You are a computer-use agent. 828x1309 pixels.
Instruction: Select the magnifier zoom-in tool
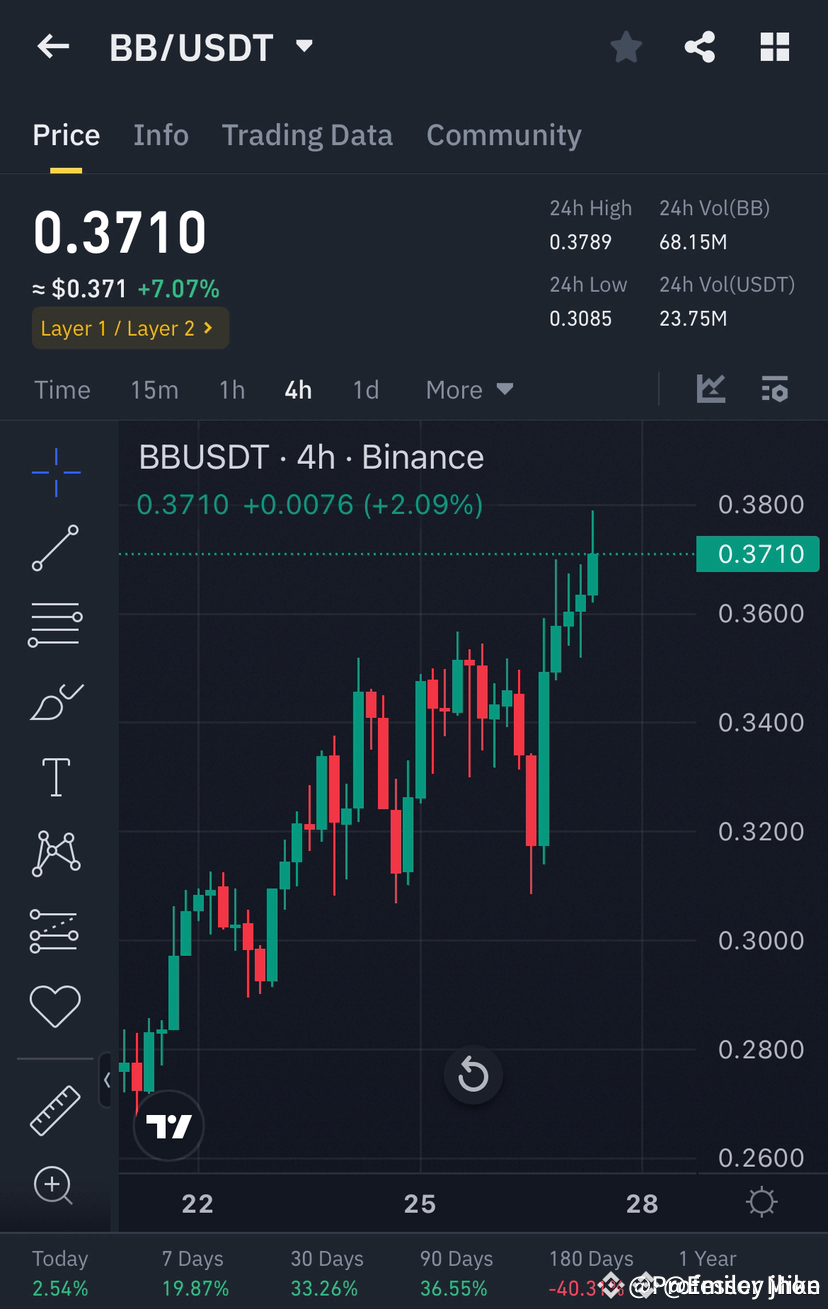(55, 1186)
